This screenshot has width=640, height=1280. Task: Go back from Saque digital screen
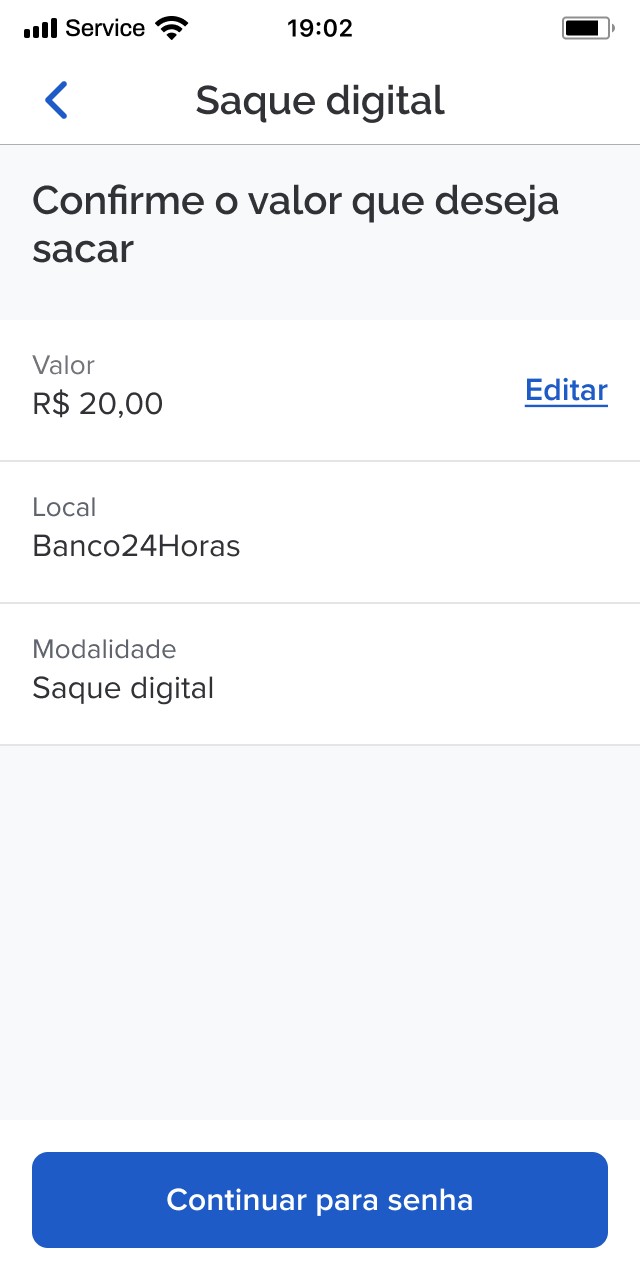click(x=56, y=101)
